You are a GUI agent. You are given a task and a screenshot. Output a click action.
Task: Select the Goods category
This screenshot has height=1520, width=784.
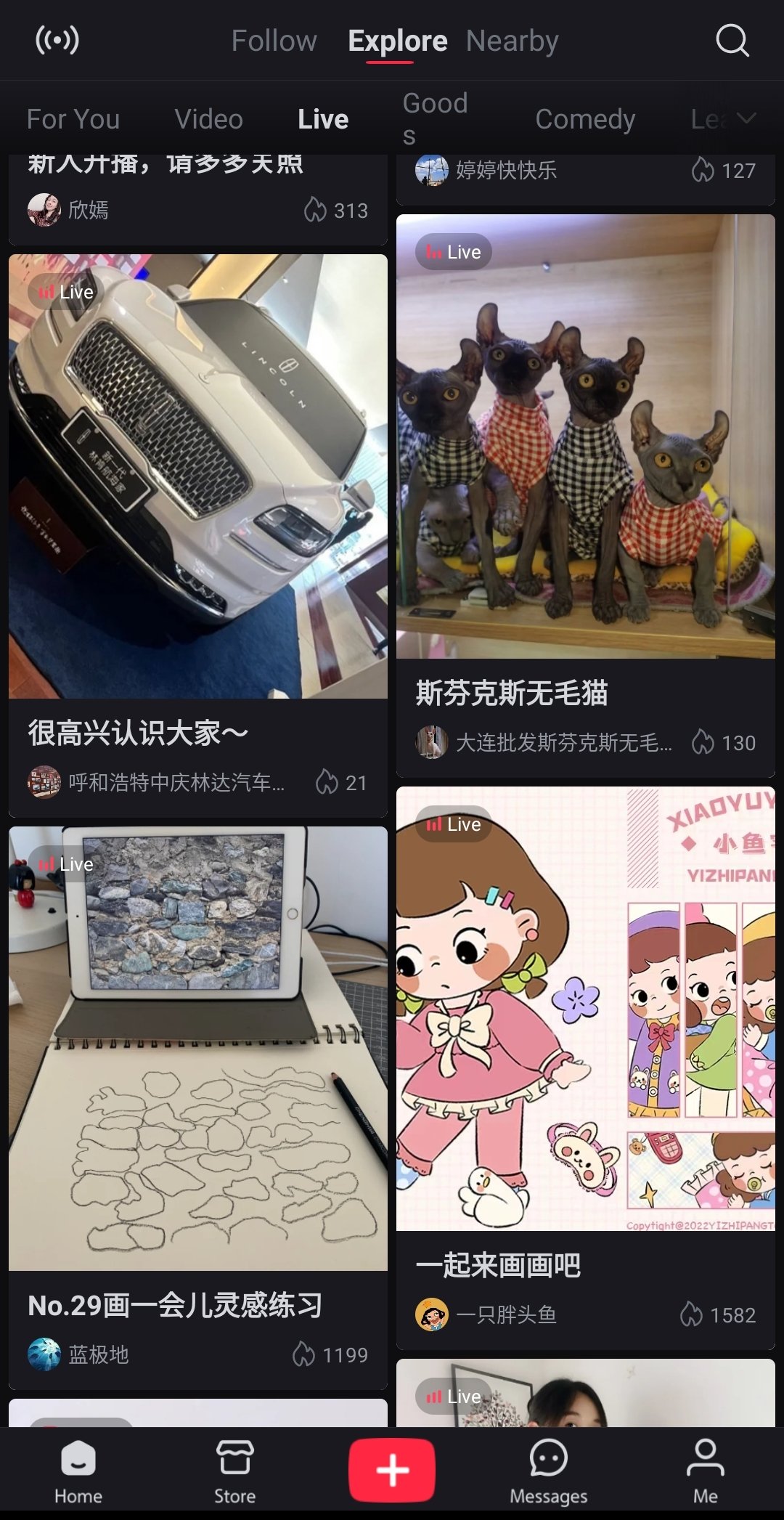coord(436,119)
